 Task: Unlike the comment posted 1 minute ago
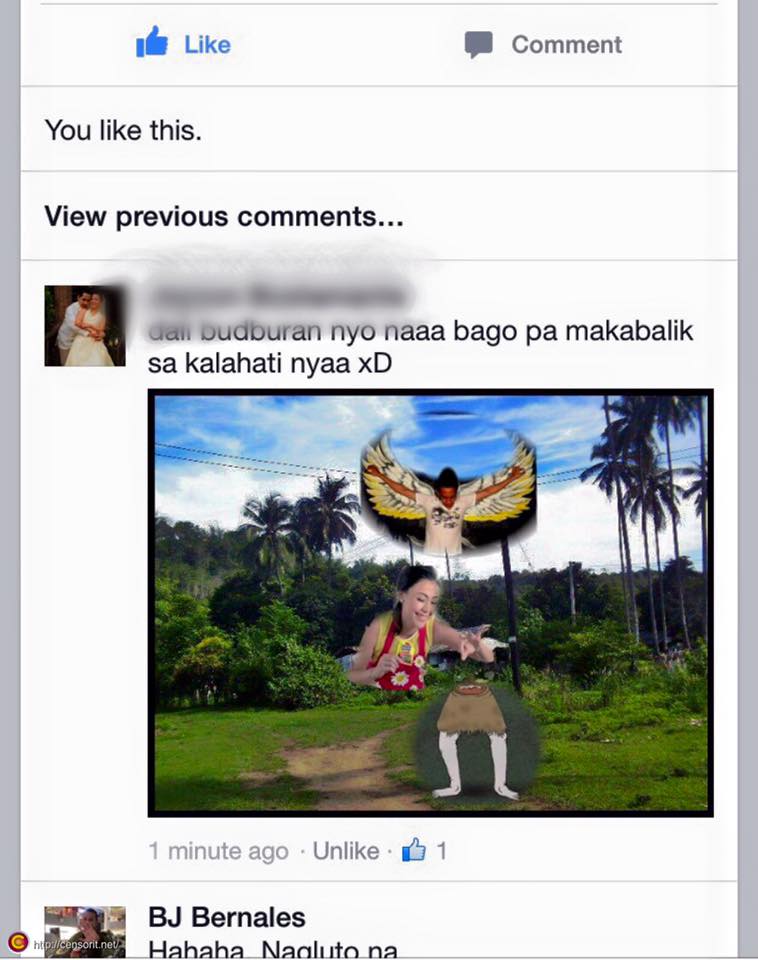point(345,851)
